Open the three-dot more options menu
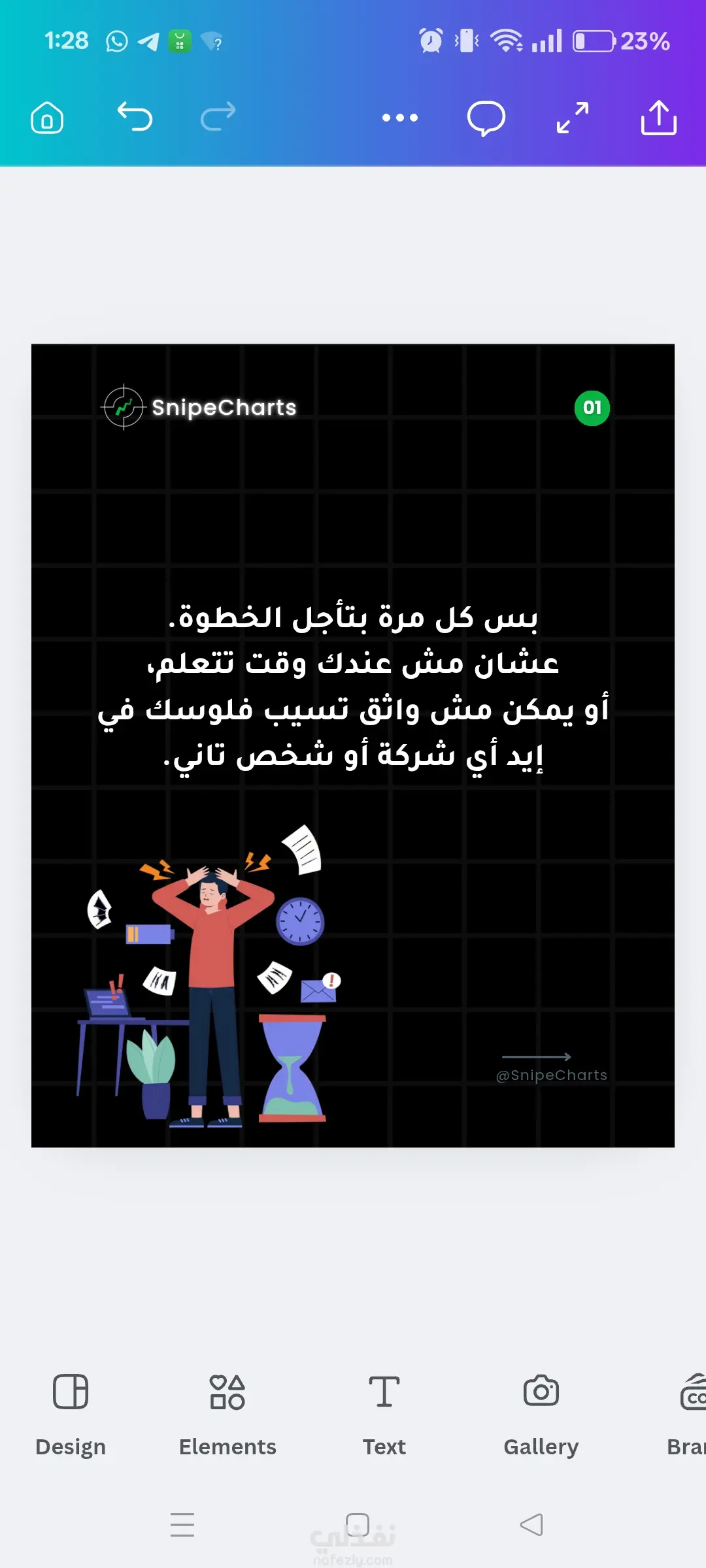Viewport: 706px width, 1568px height. (400, 118)
